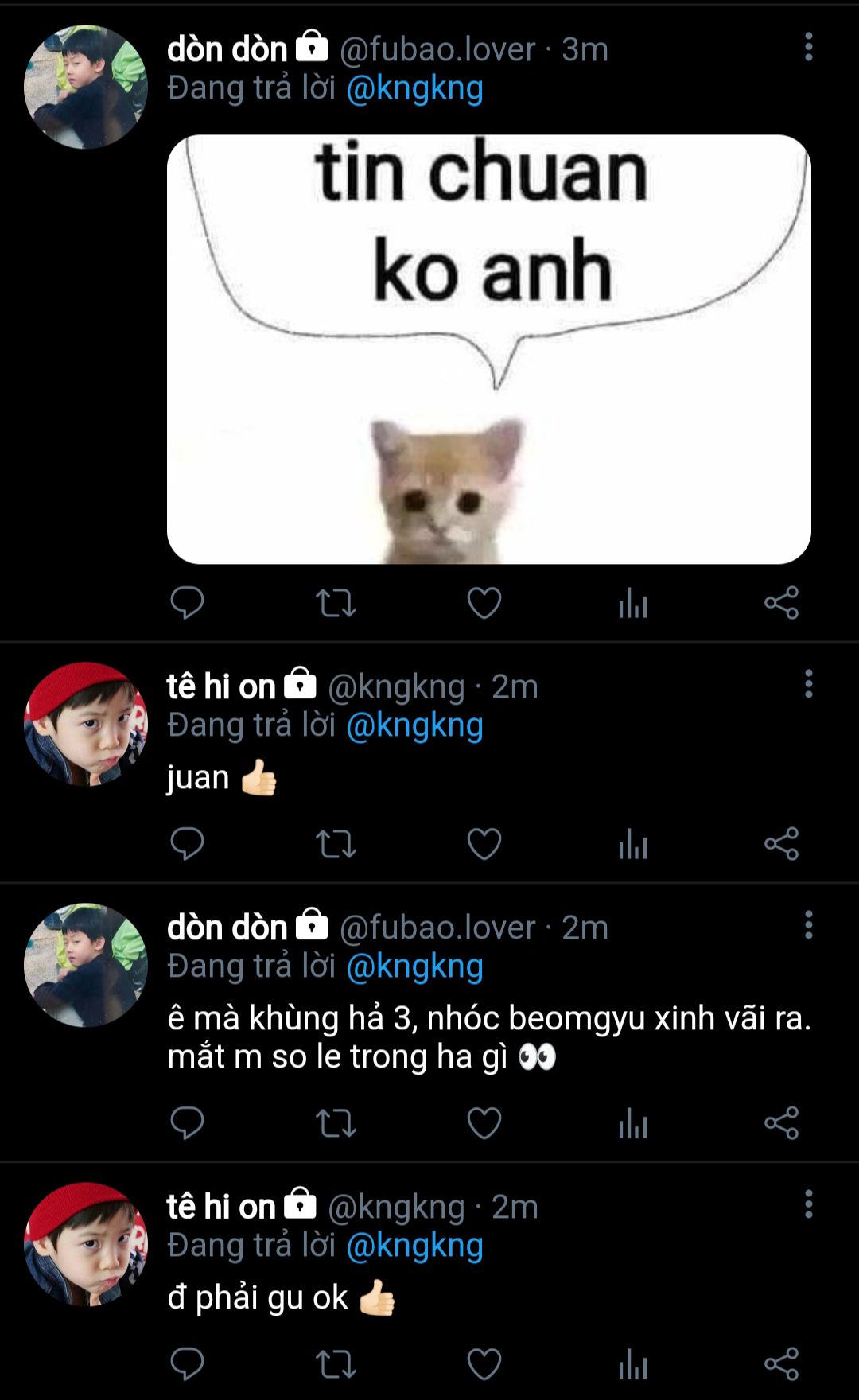
Task: Share the cat meme tweet
Action: [781, 603]
